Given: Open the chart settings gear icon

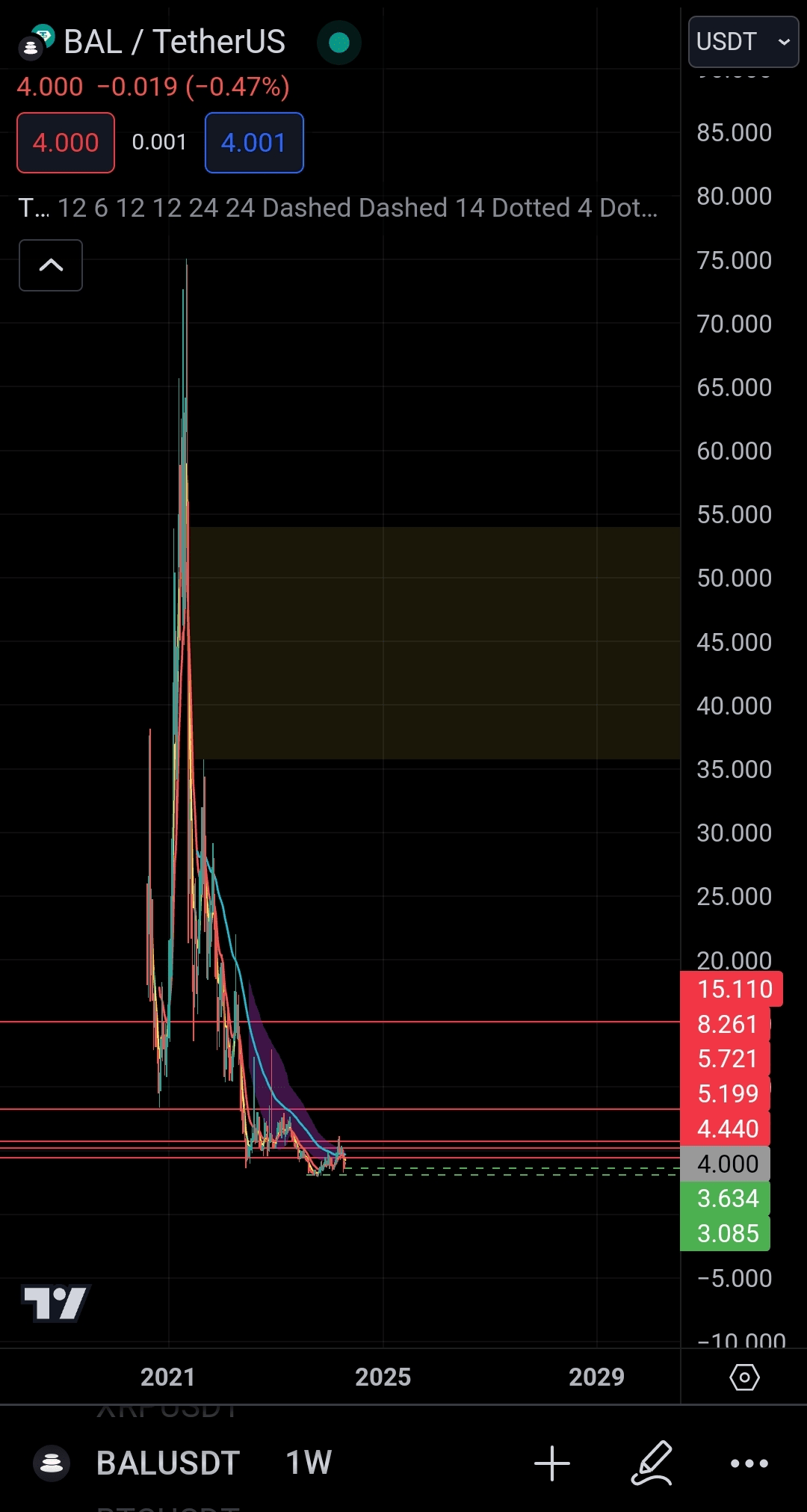Looking at the screenshot, I should 744,1377.
